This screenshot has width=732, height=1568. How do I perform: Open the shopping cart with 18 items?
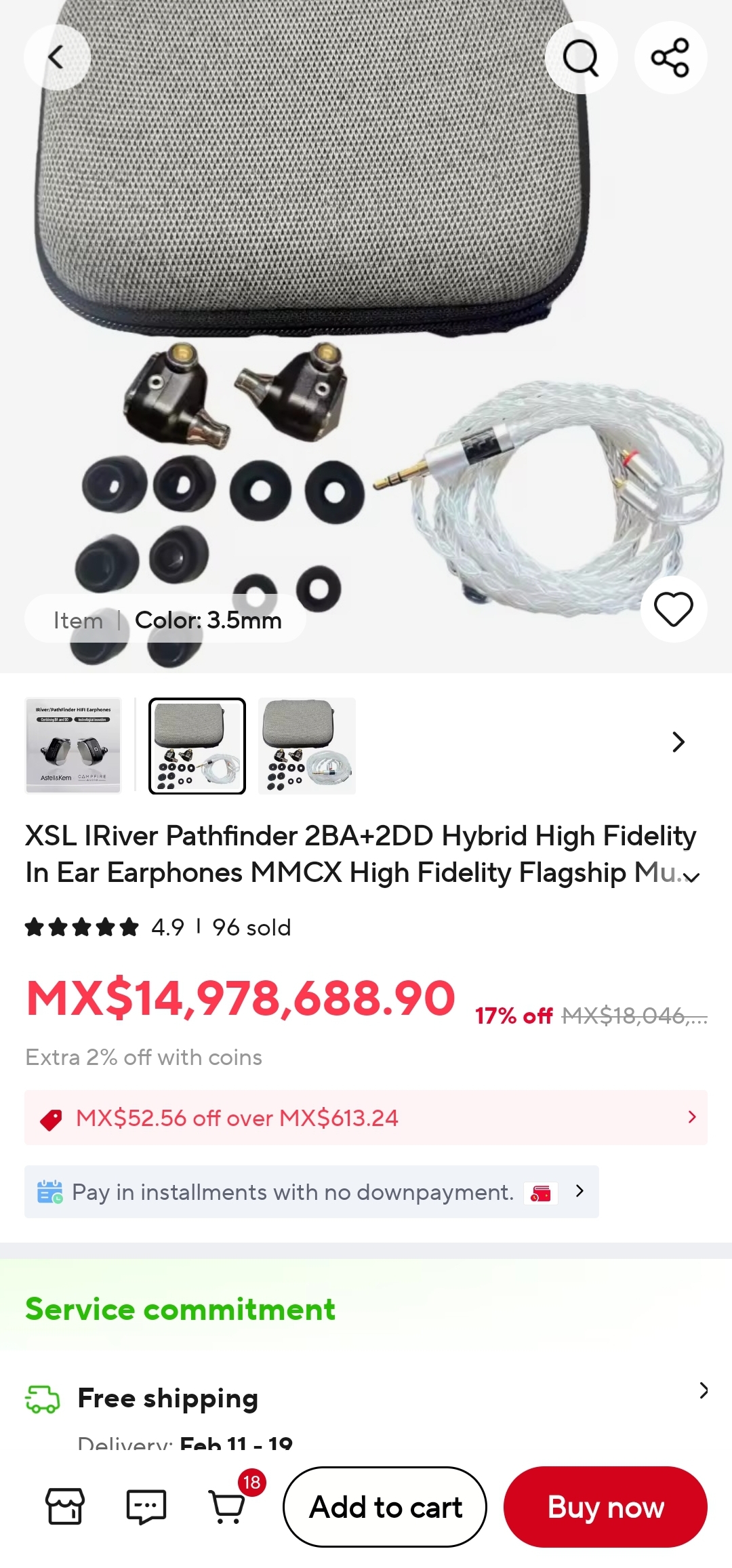click(228, 1506)
